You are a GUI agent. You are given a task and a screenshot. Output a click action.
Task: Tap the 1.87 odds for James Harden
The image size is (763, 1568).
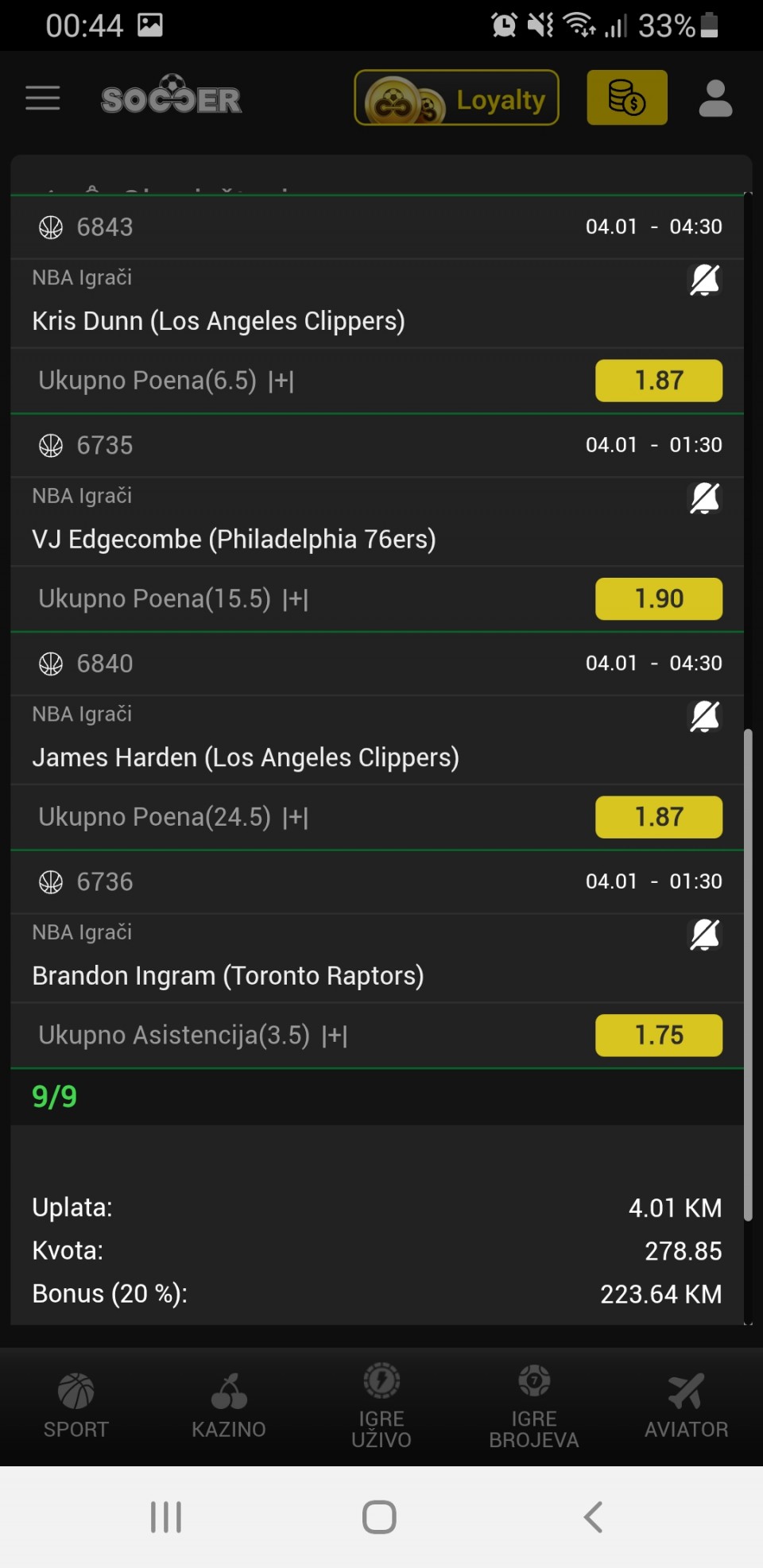tap(658, 817)
